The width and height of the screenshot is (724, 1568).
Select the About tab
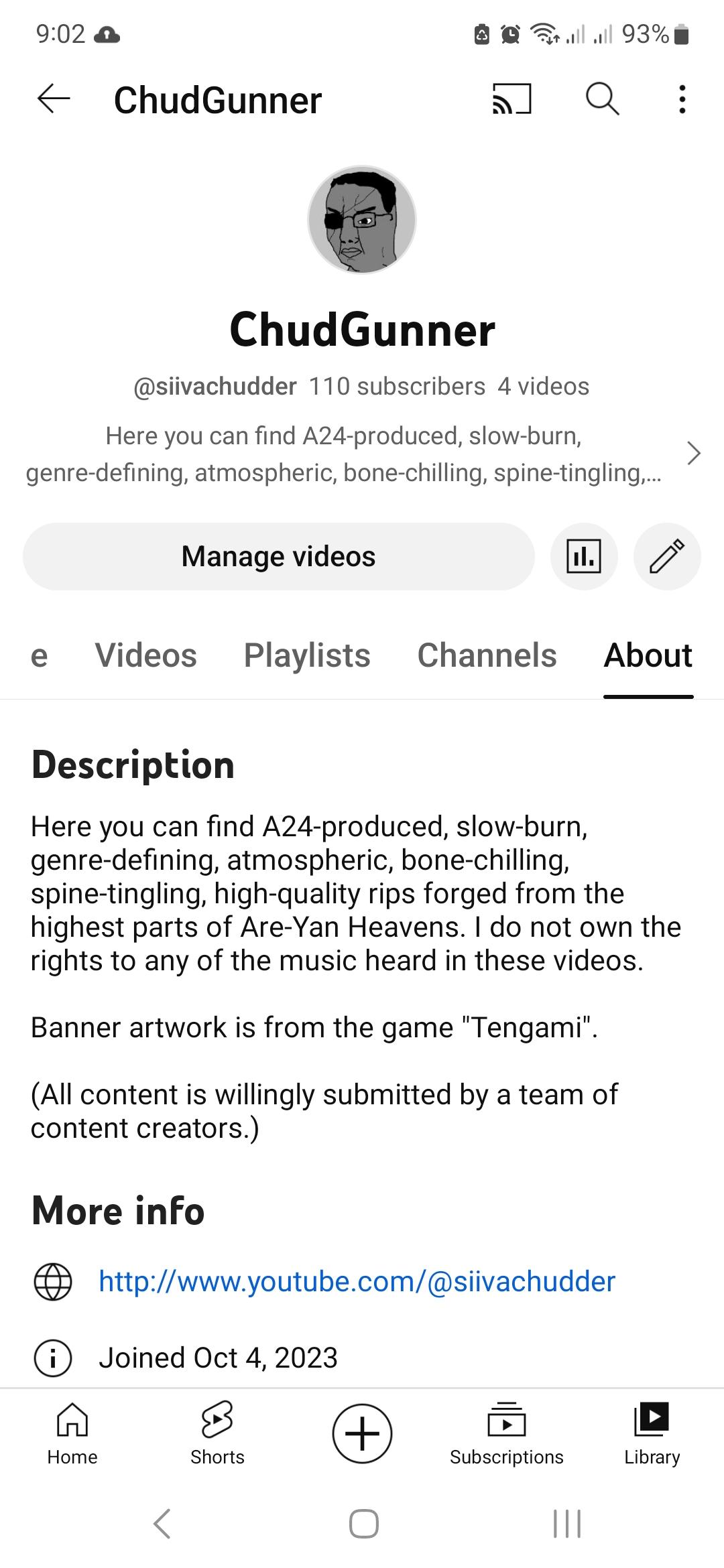coord(648,655)
